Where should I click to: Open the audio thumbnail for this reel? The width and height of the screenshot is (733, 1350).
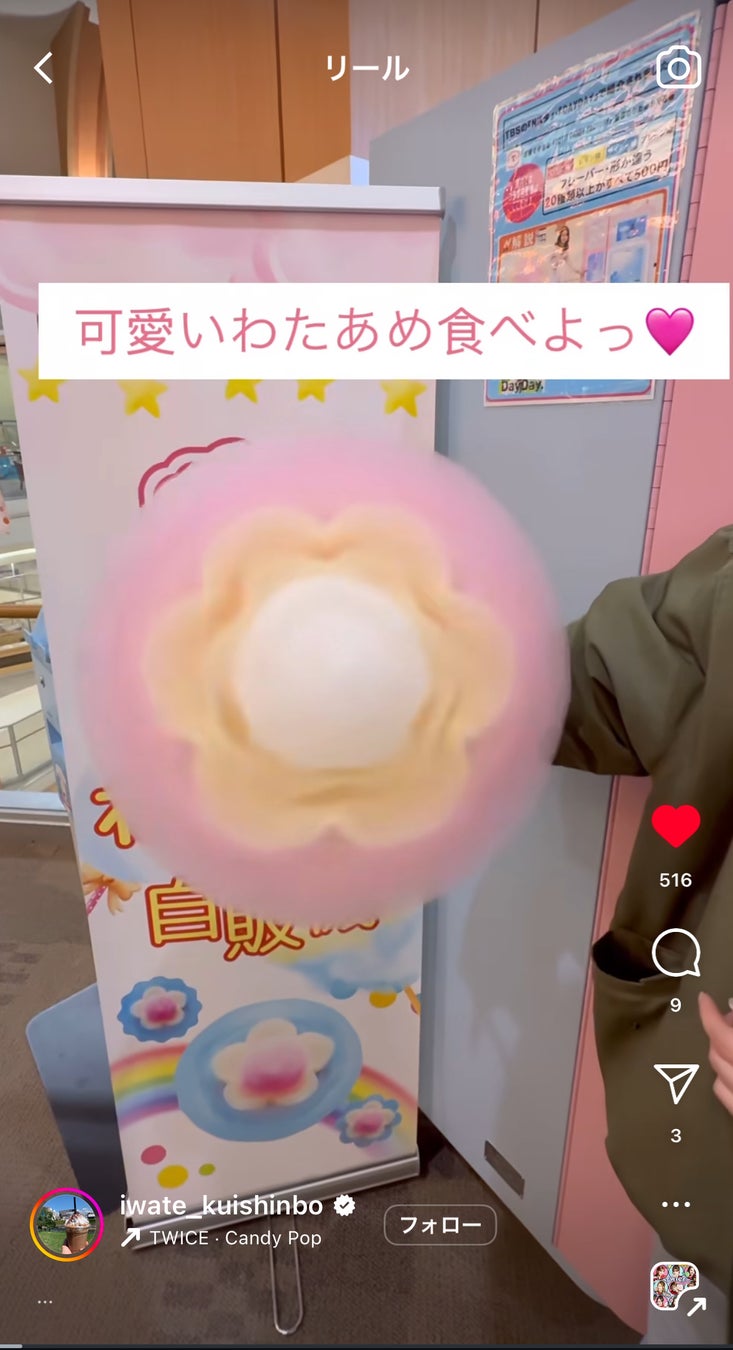(674, 1286)
